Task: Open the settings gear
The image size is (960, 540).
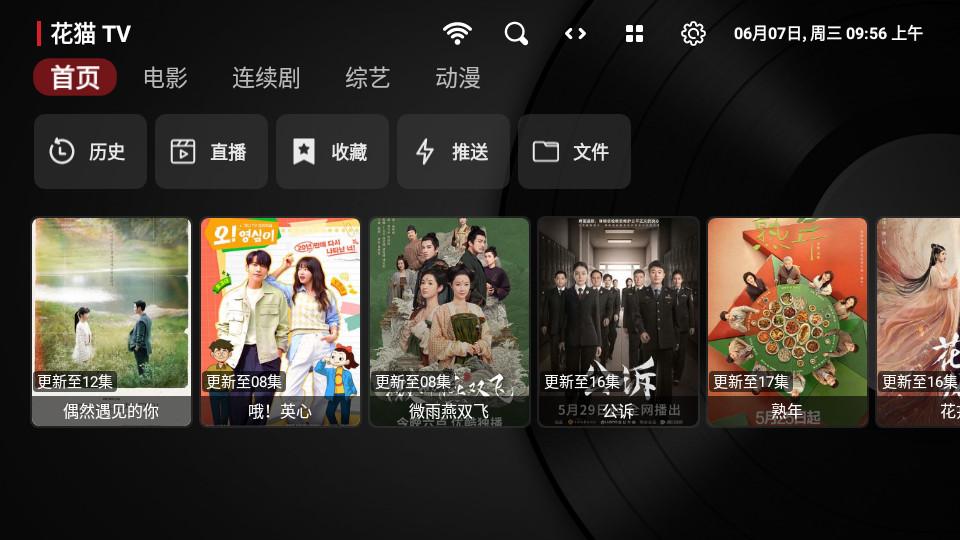Action: click(x=693, y=34)
